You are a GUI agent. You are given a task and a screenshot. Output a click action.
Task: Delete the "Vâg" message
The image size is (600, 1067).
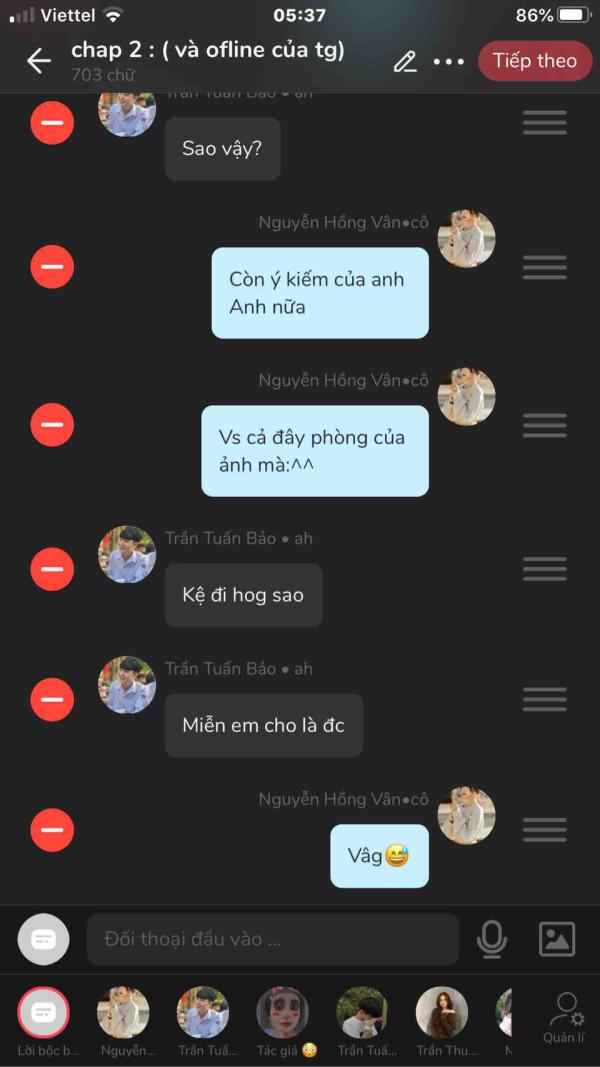[x=52, y=830]
